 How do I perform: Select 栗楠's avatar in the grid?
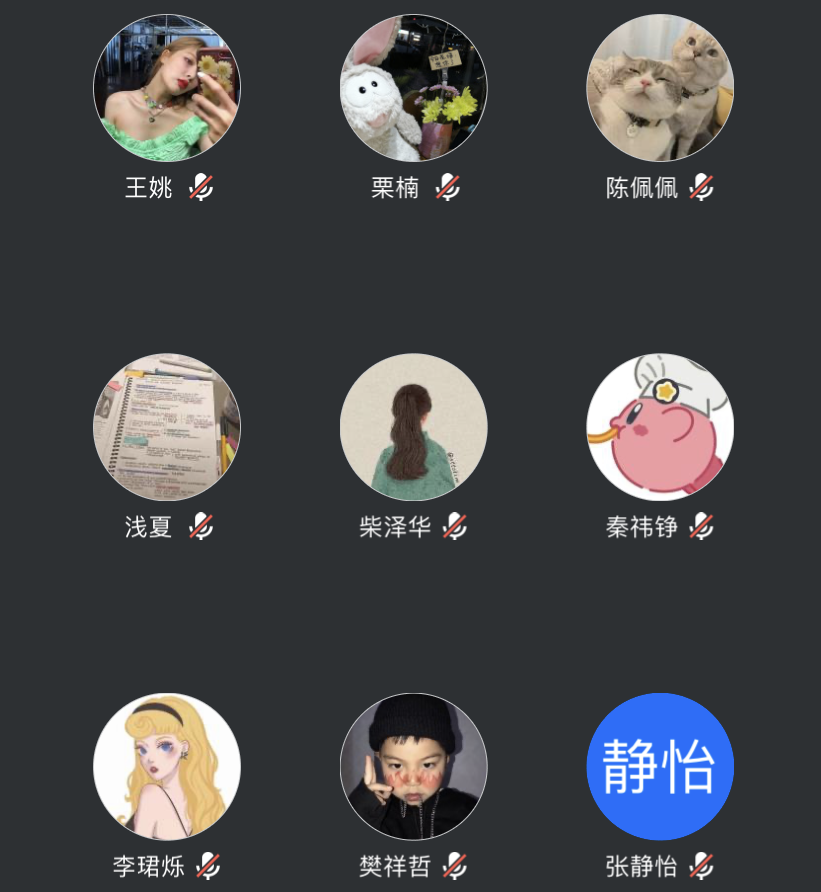click(x=413, y=88)
